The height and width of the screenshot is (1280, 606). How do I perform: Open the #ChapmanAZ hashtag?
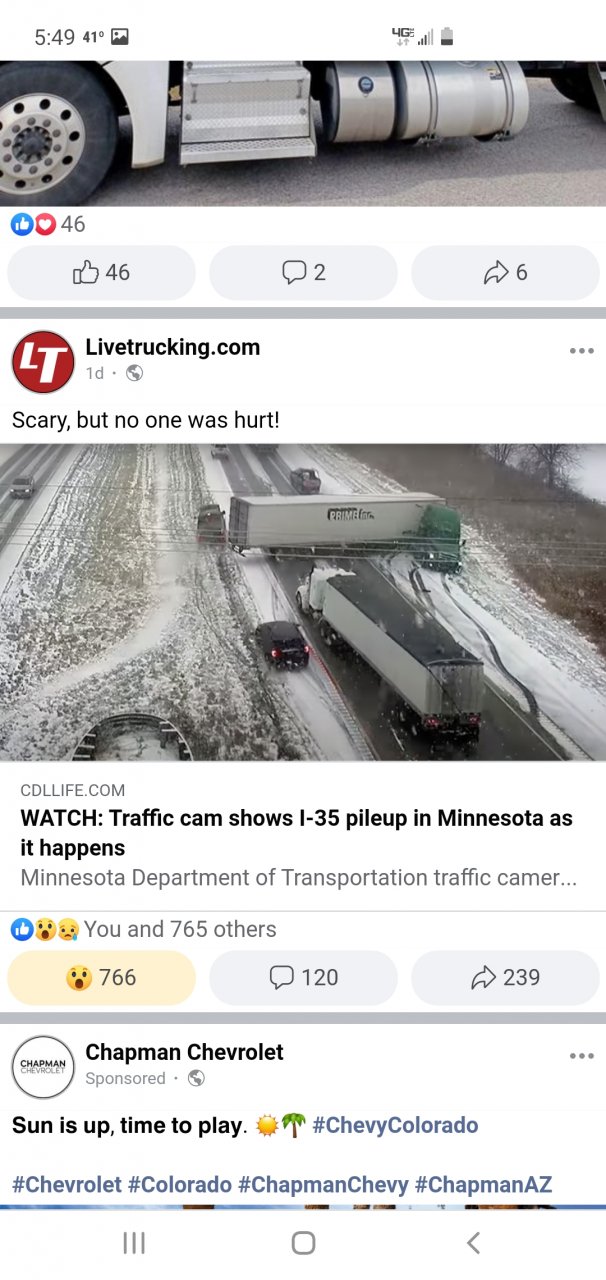(x=483, y=1185)
